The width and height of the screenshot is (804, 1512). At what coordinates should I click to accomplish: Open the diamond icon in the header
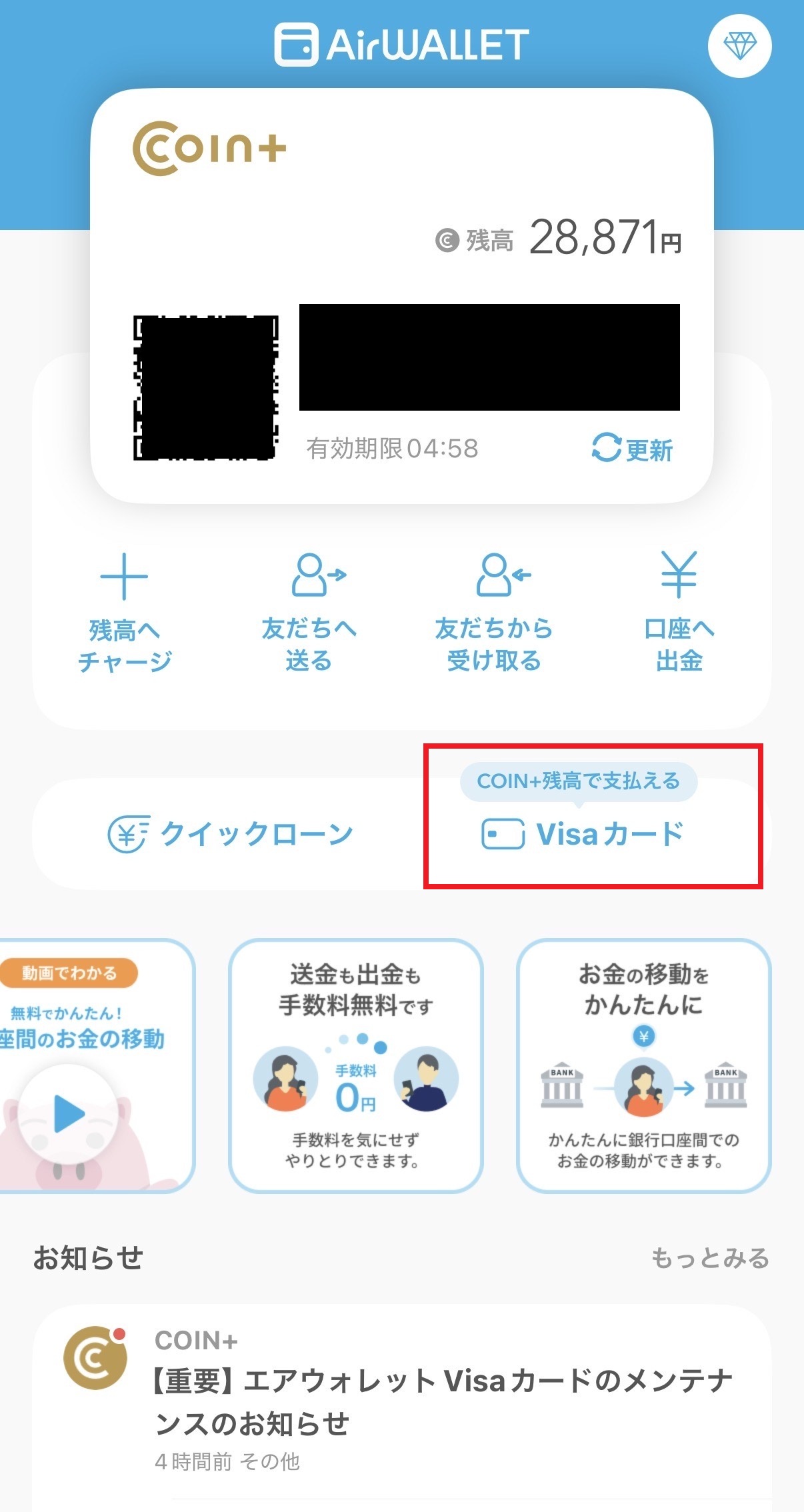[739, 46]
